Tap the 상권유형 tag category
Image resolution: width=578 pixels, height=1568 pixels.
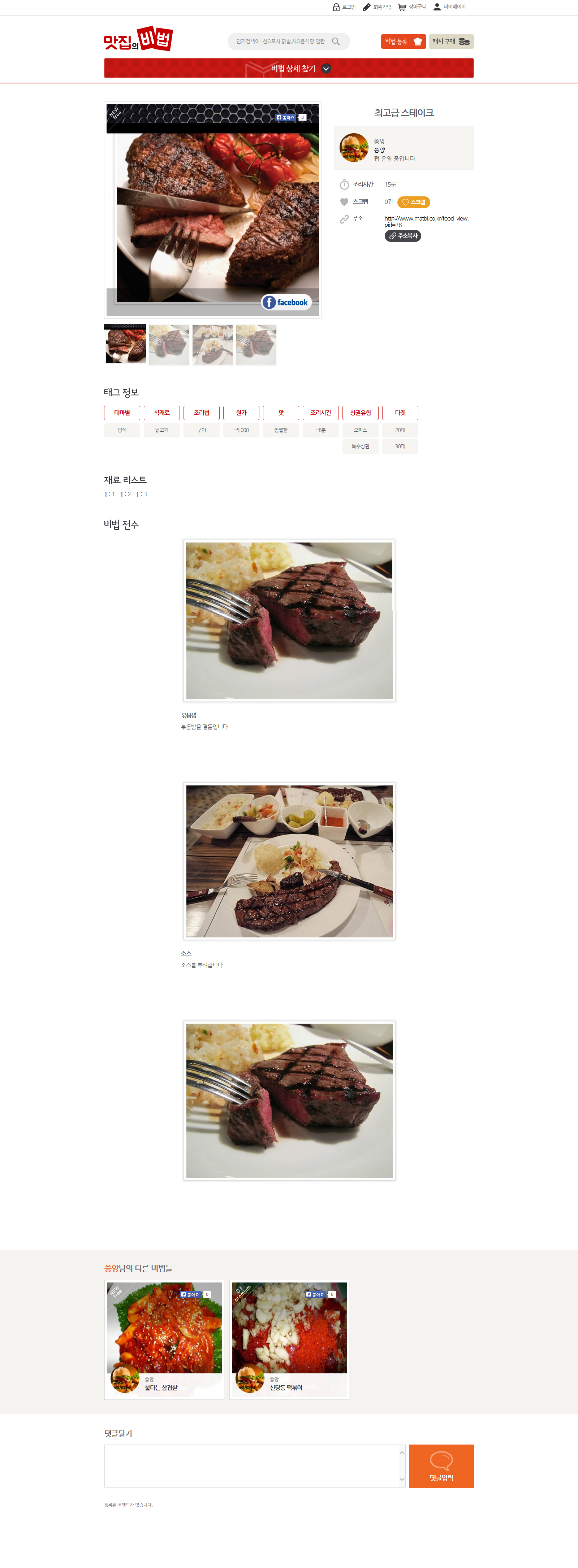pos(360,413)
